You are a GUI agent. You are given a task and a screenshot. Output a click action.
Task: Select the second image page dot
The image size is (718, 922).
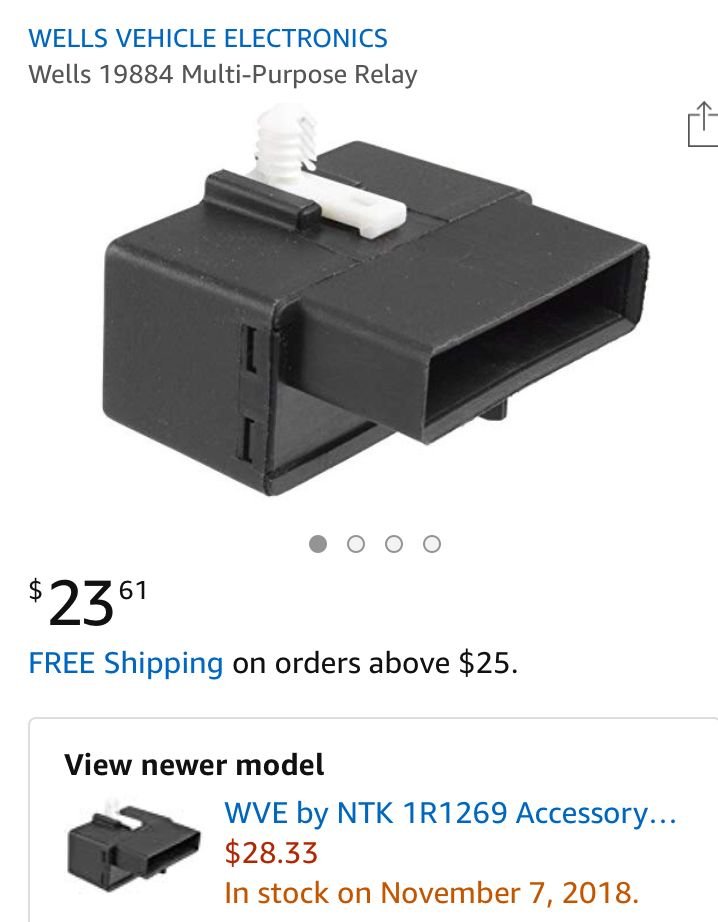pos(356,544)
